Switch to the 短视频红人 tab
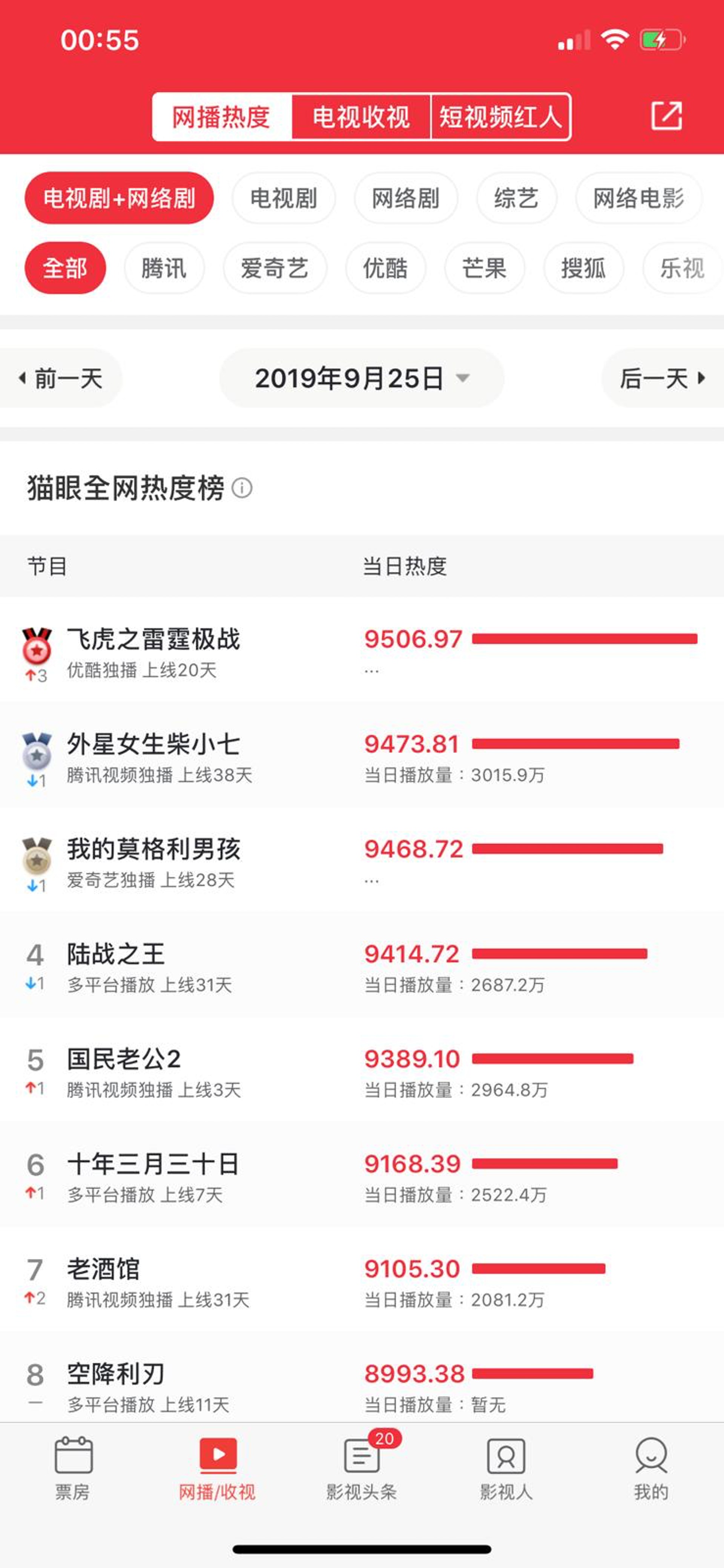This screenshot has width=724, height=1568. click(x=500, y=117)
